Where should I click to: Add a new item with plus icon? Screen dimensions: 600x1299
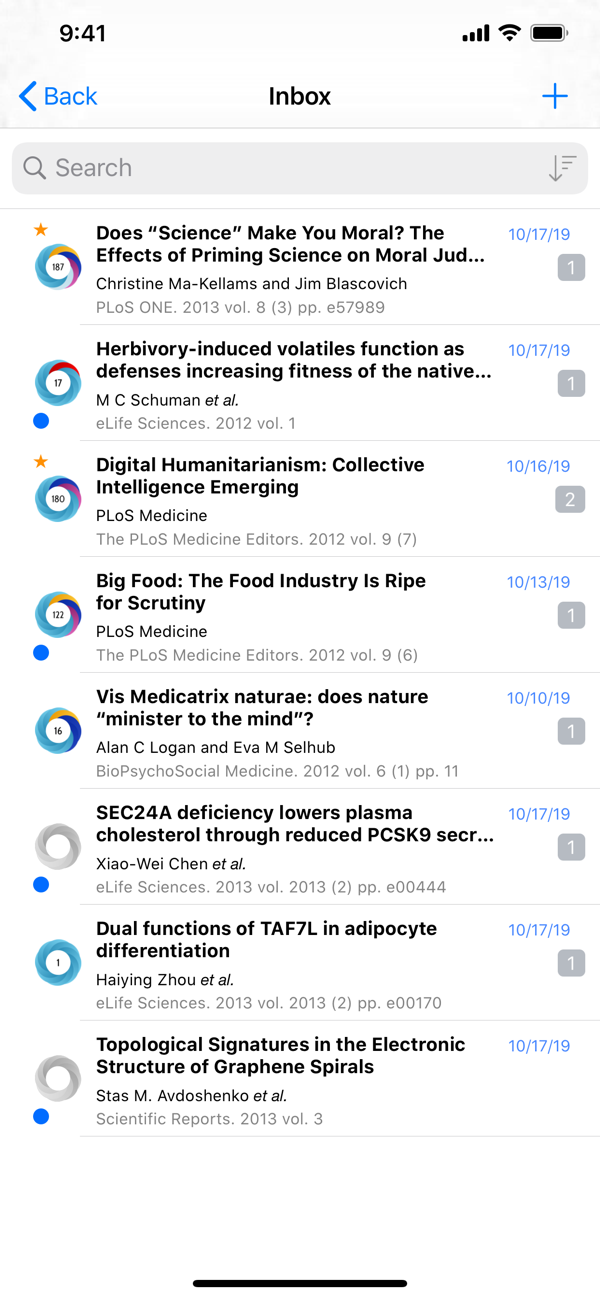tap(554, 97)
